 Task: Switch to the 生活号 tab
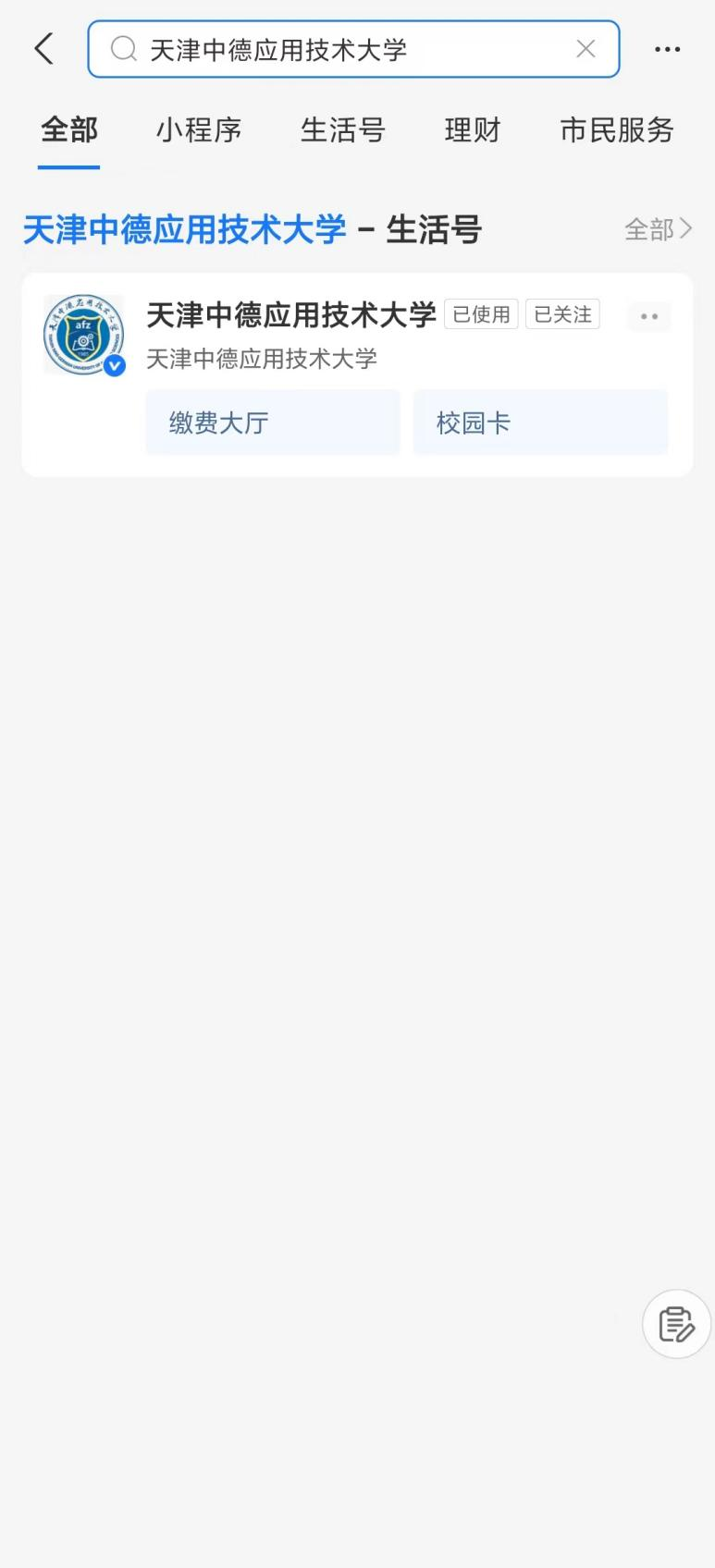342,130
